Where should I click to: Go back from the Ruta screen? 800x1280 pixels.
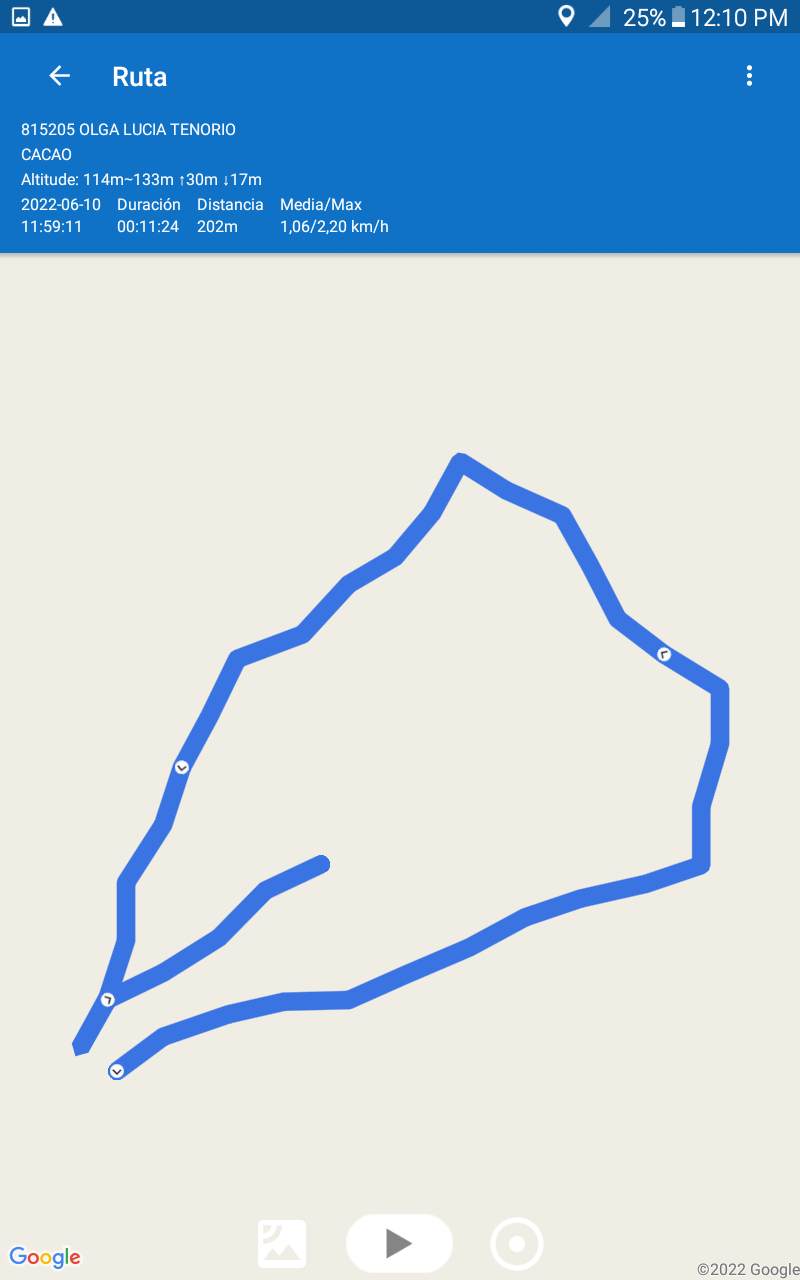[x=60, y=76]
